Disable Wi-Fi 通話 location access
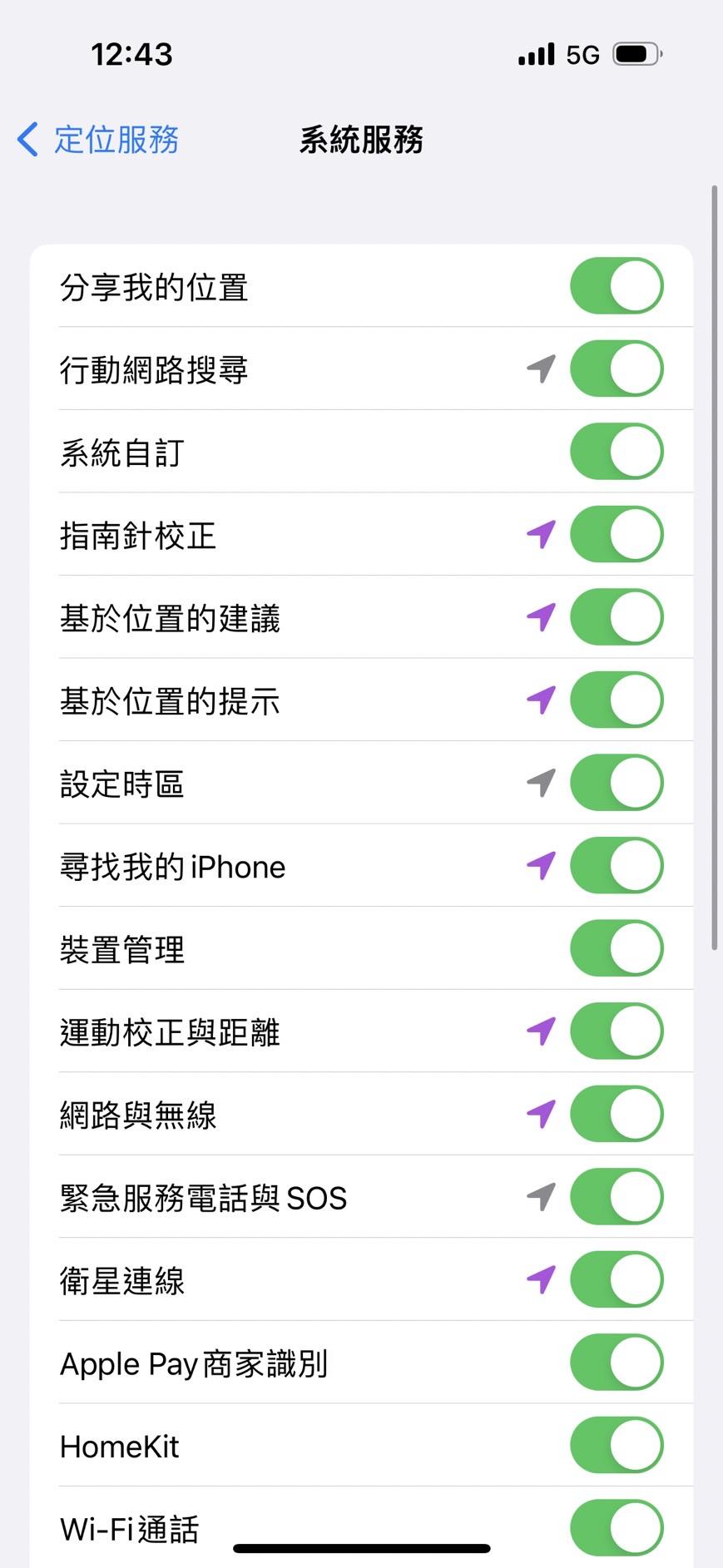 tap(617, 1527)
